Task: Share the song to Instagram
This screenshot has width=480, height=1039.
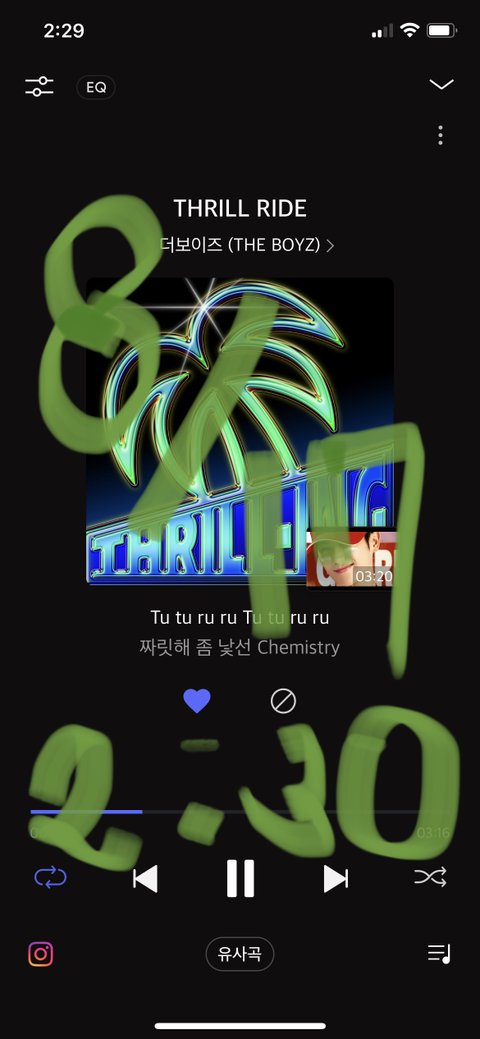Action: [40, 954]
